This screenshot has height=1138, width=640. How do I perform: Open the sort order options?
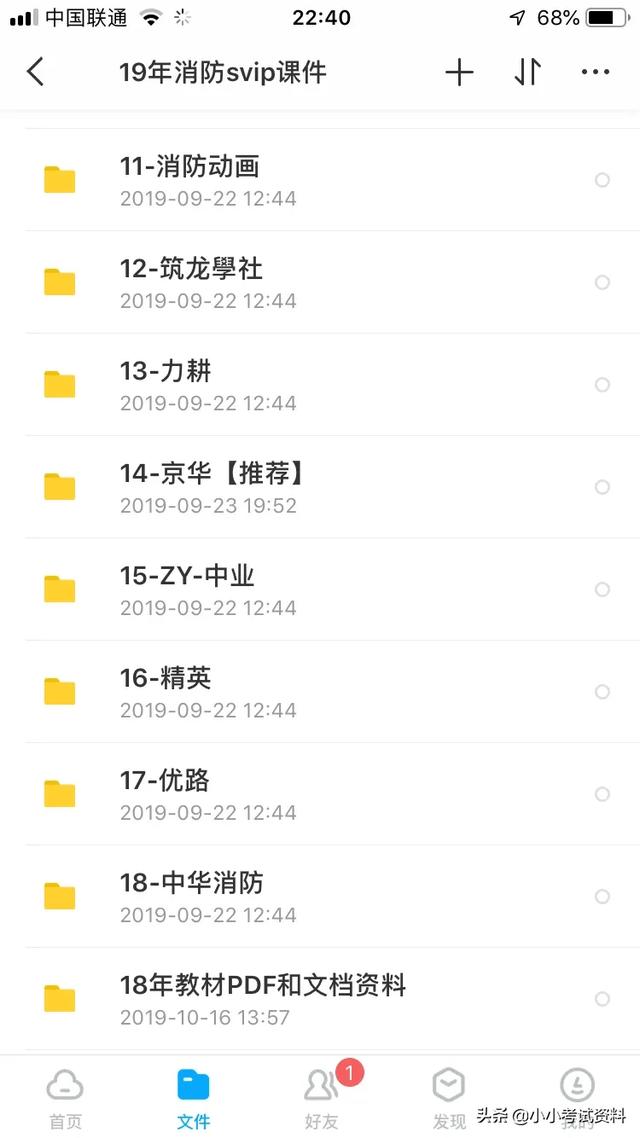[x=527, y=72]
